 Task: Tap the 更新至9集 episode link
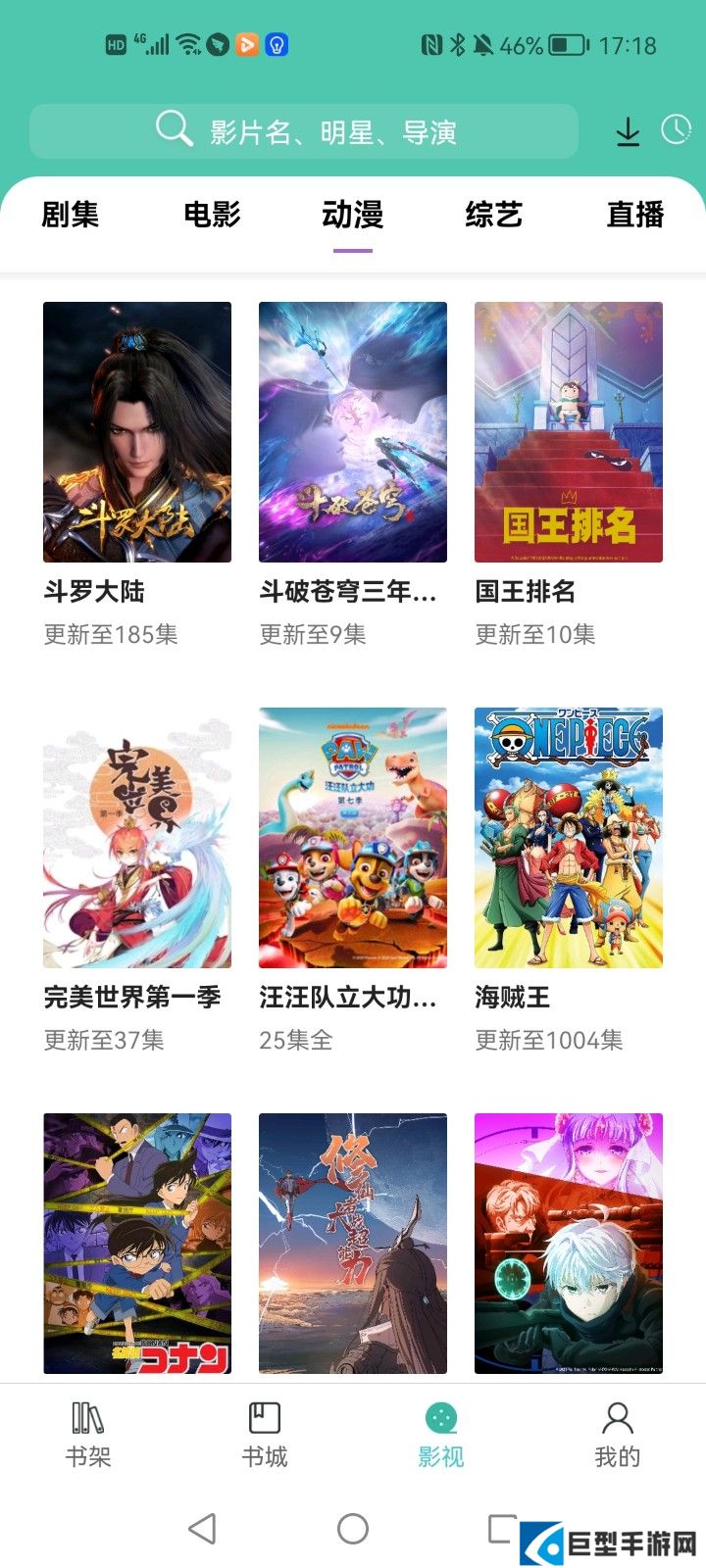(312, 634)
